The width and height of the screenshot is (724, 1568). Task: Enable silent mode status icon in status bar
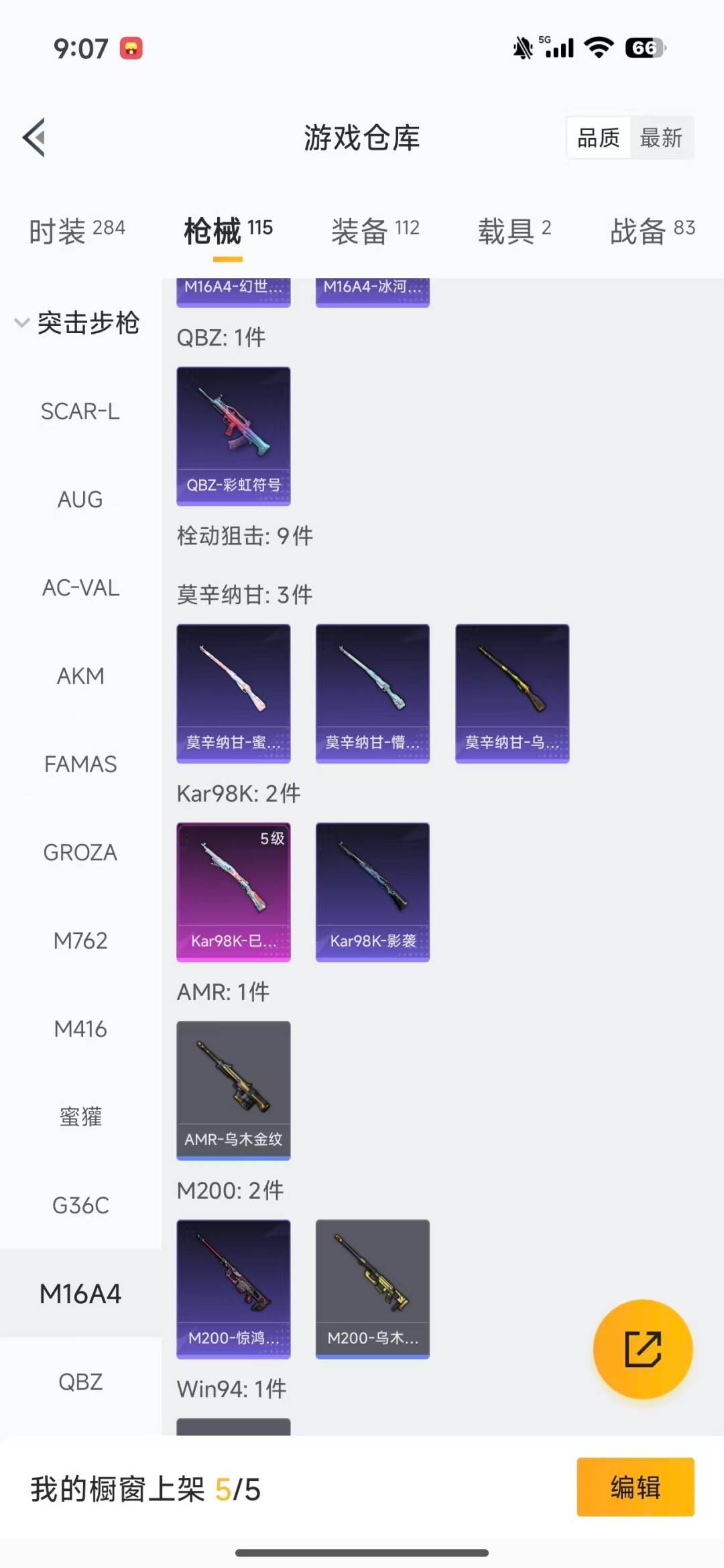click(x=520, y=46)
